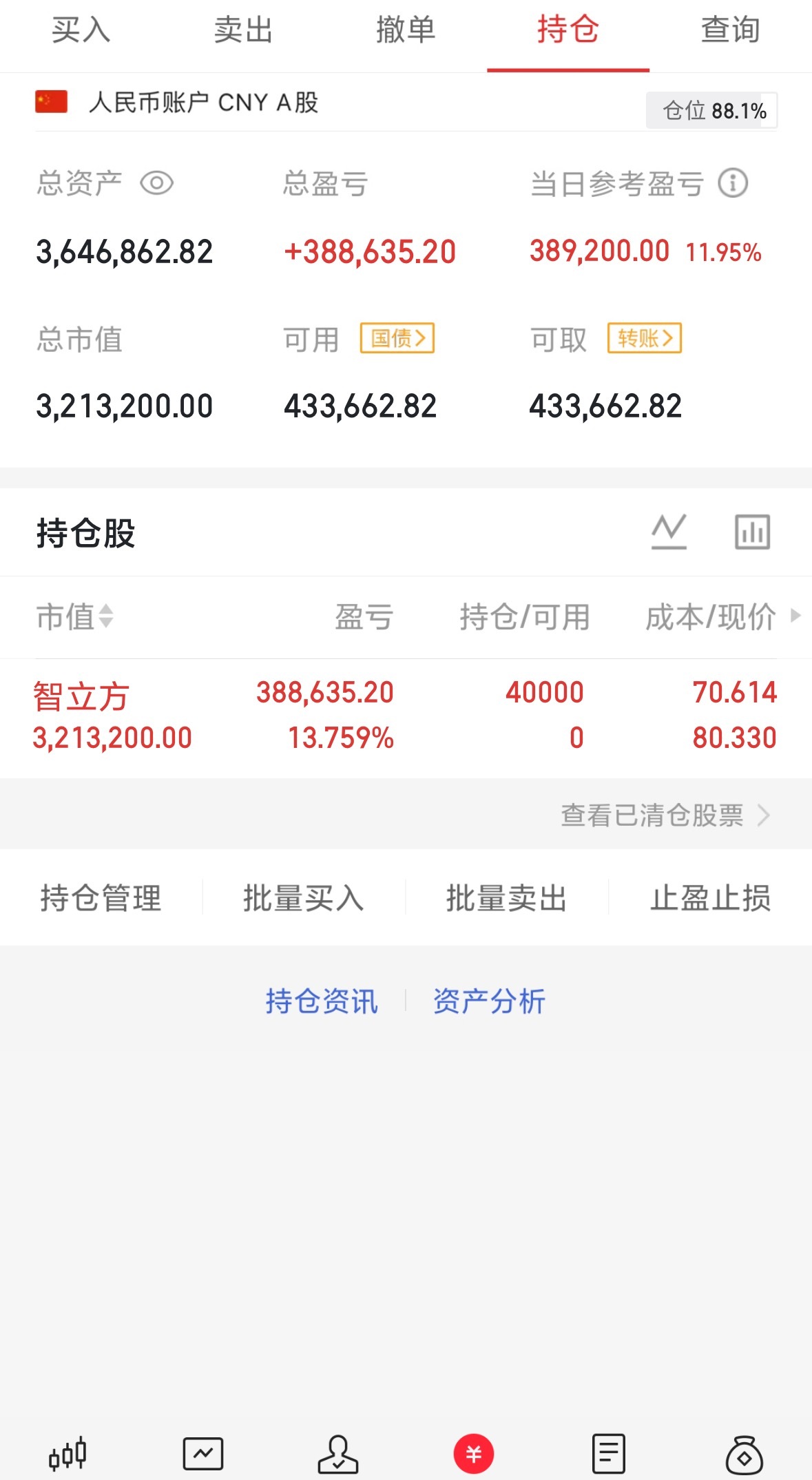Screen dimensions: 812x1480
Task: Switch holdings view to bar-chart mode
Action: pyautogui.click(x=752, y=532)
